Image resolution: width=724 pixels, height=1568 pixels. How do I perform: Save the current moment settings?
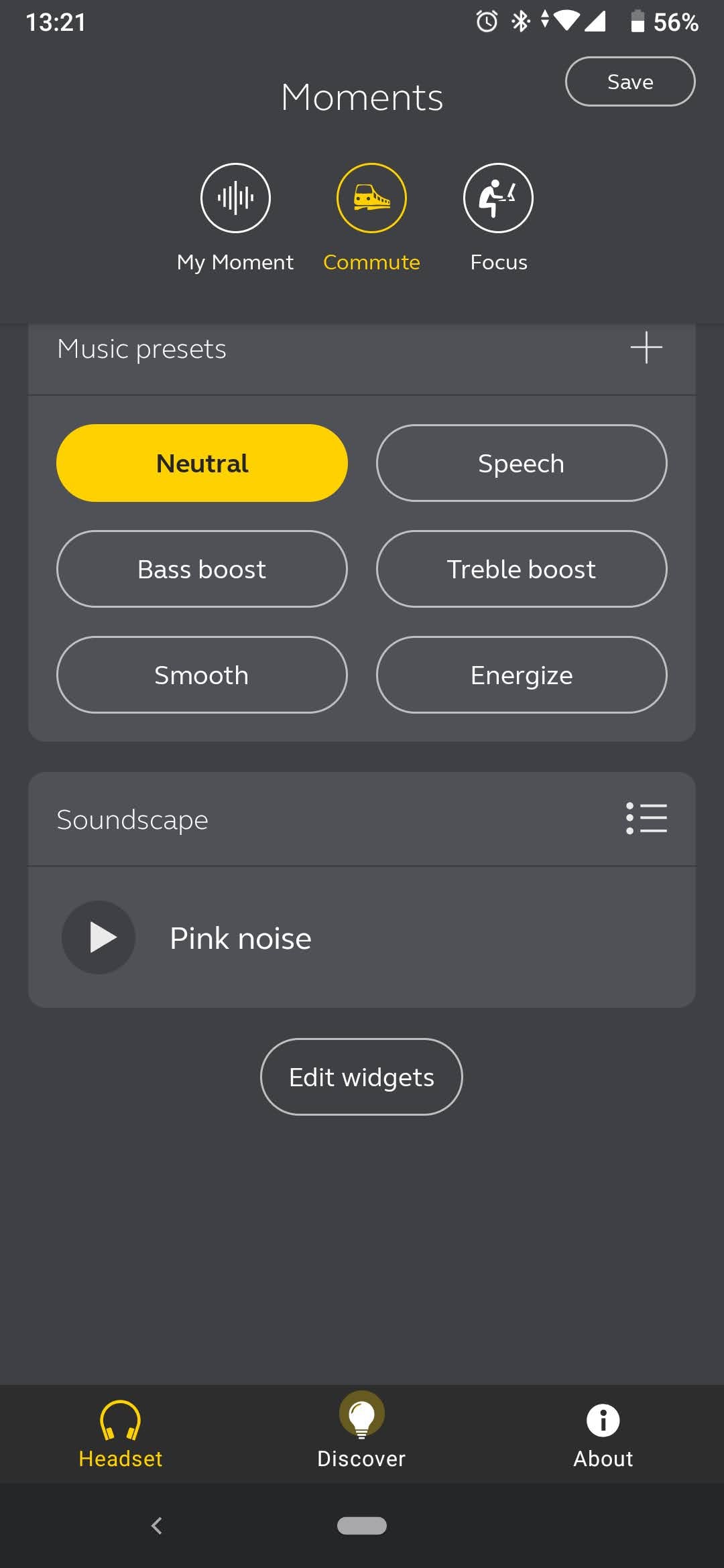(629, 82)
